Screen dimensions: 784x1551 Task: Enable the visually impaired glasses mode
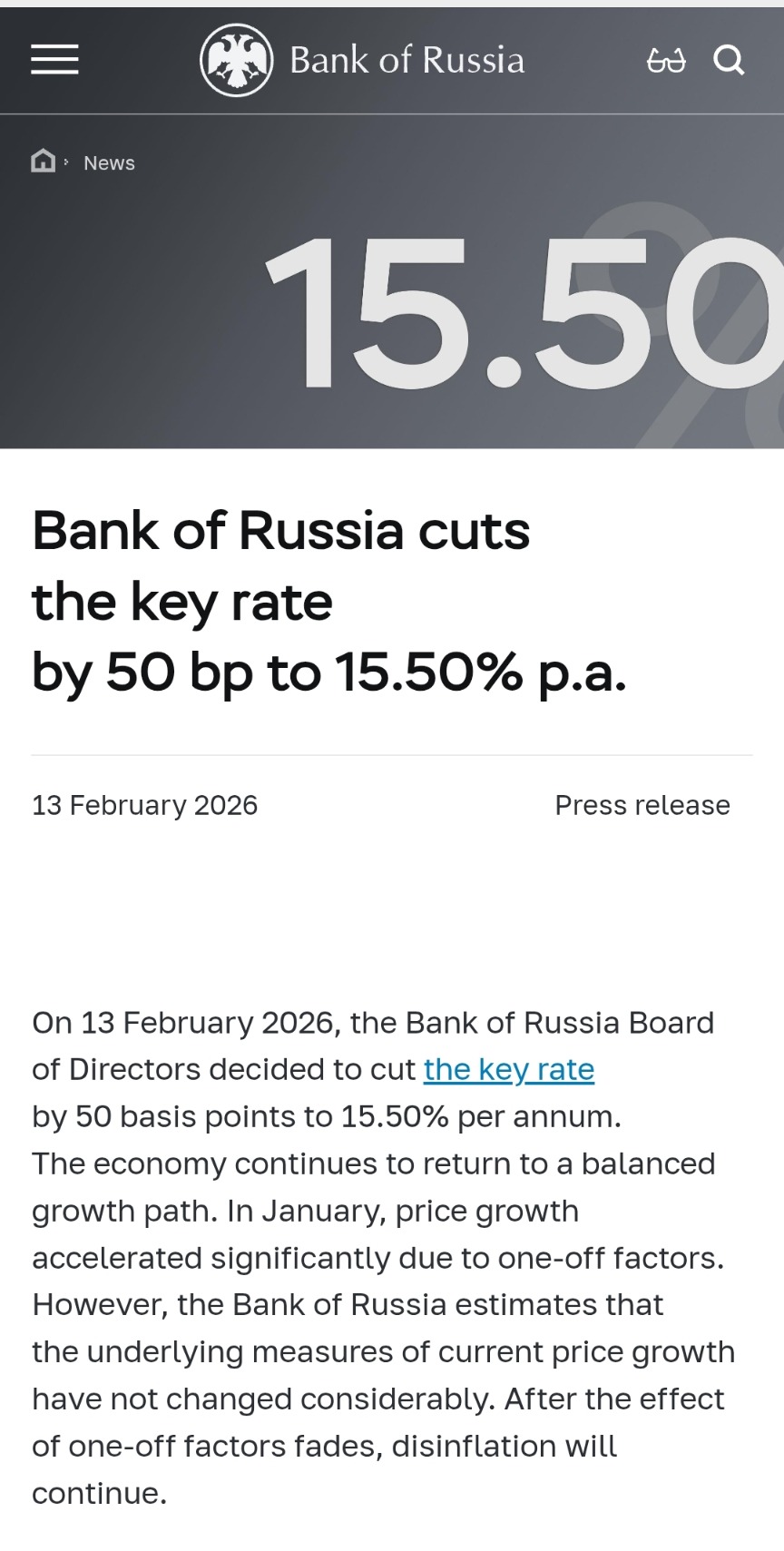coord(665,61)
